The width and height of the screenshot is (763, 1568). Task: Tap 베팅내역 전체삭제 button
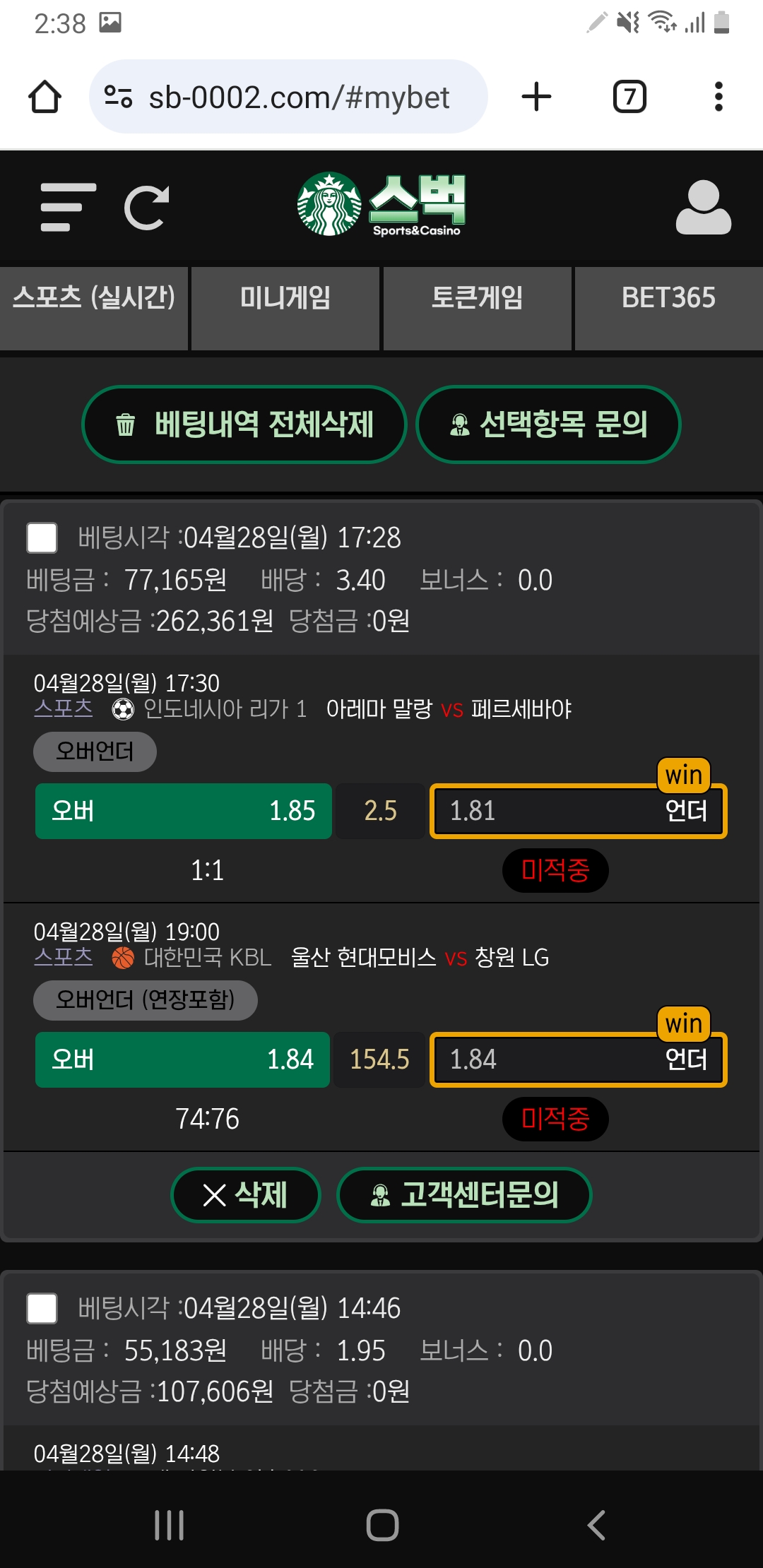[244, 424]
